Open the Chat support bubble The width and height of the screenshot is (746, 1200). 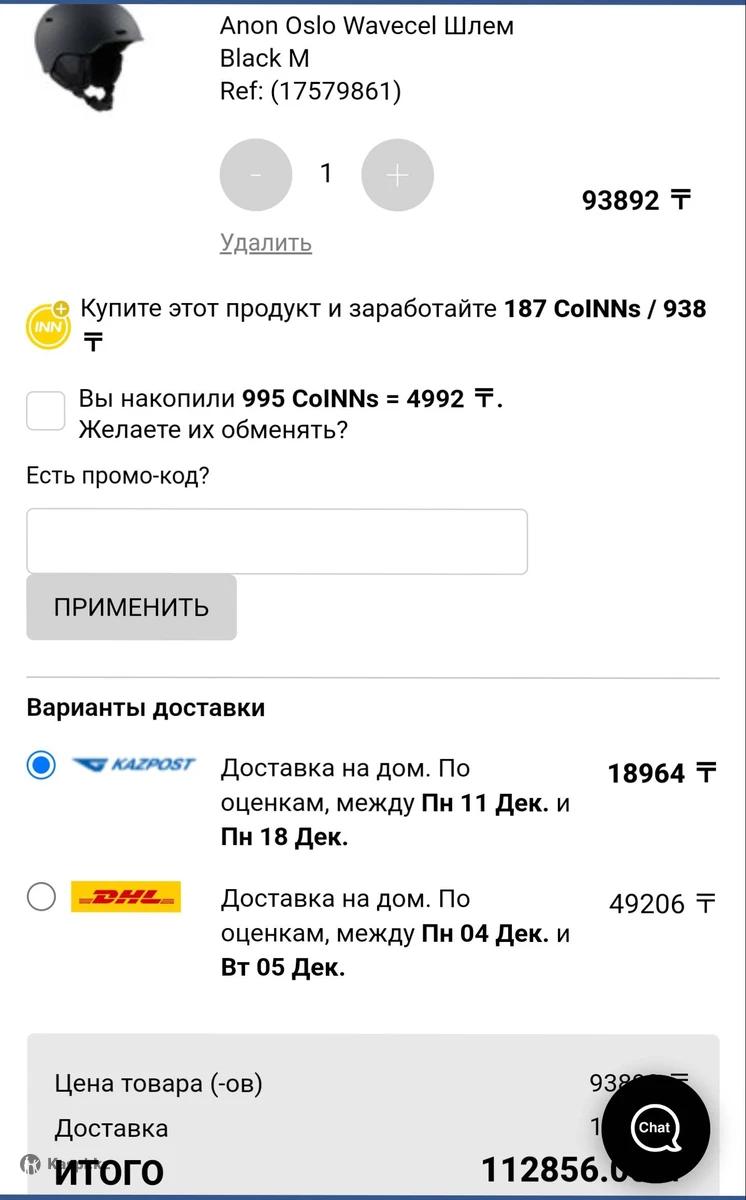(x=655, y=1127)
